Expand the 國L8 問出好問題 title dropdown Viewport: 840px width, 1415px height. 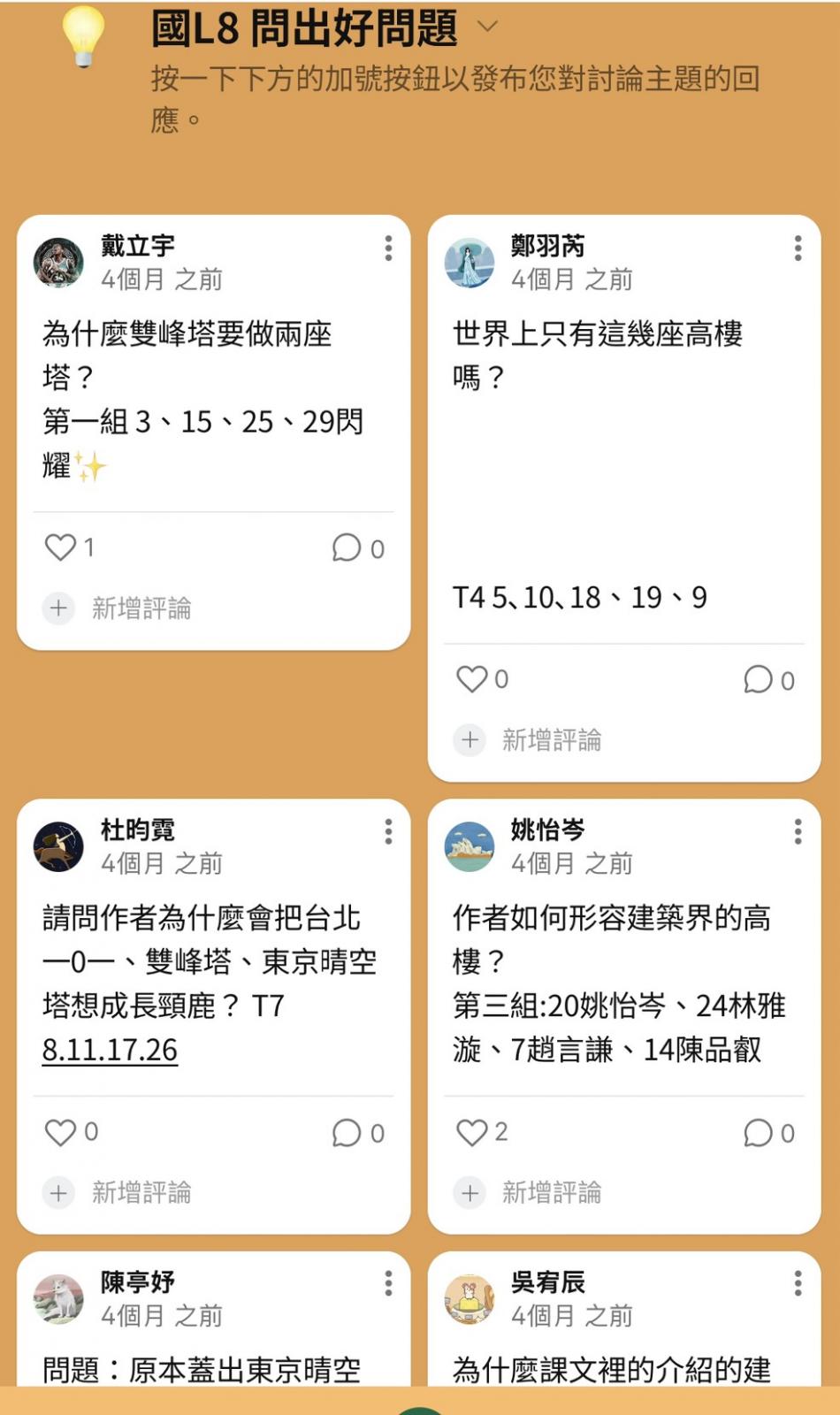(x=487, y=27)
